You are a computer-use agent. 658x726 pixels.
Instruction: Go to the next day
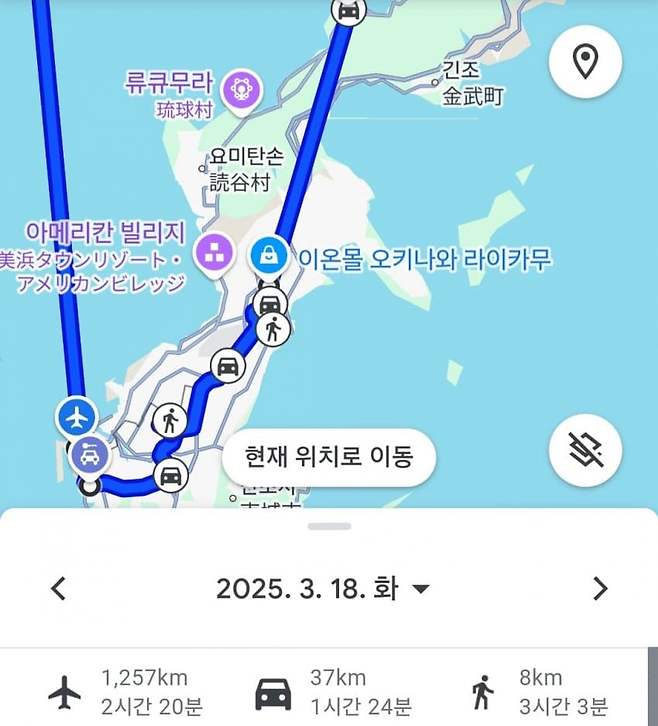[x=600, y=589]
